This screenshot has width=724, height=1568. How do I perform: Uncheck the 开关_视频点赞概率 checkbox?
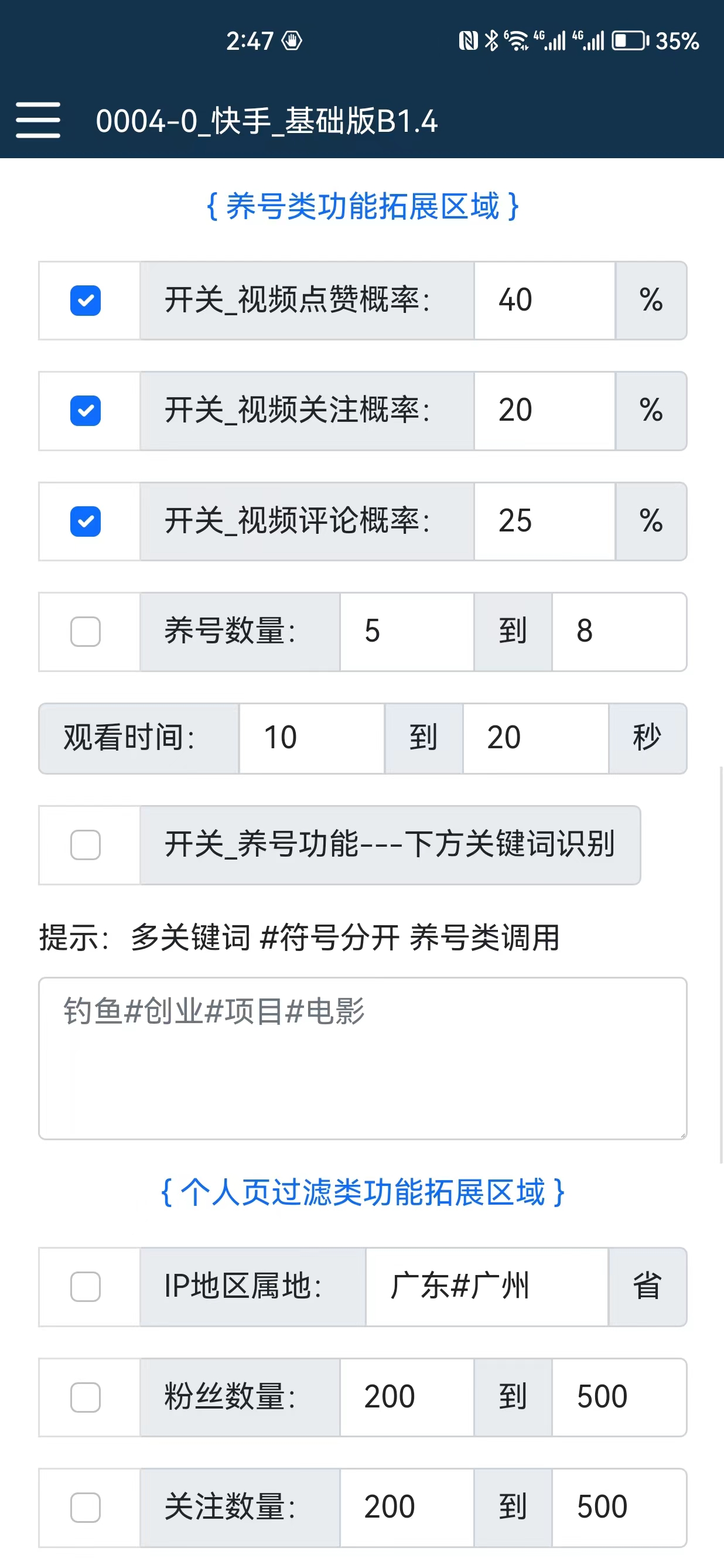[85, 301]
